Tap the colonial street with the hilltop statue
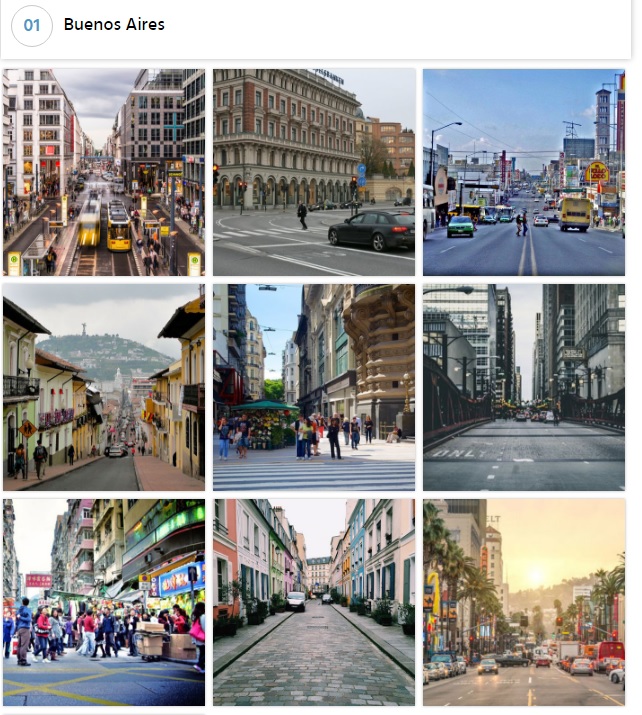The image size is (642, 715). coord(104,387)
